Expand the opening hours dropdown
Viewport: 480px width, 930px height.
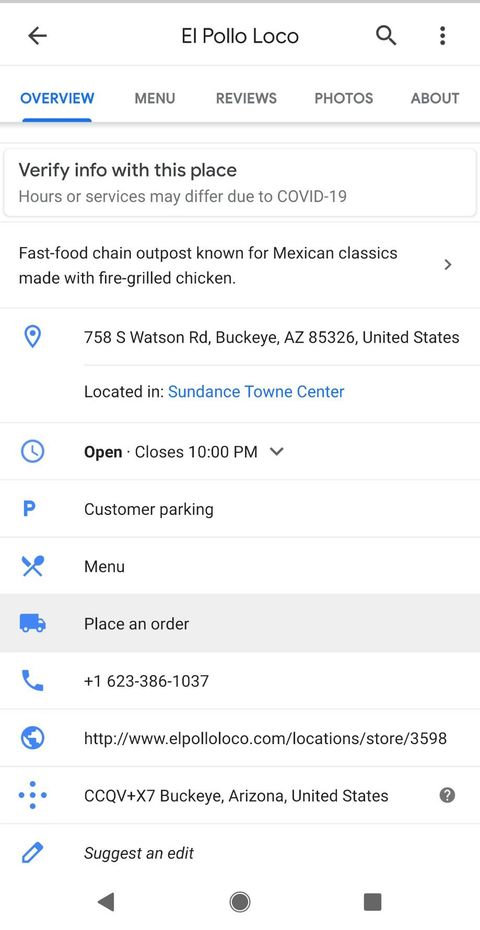[276, 452]
